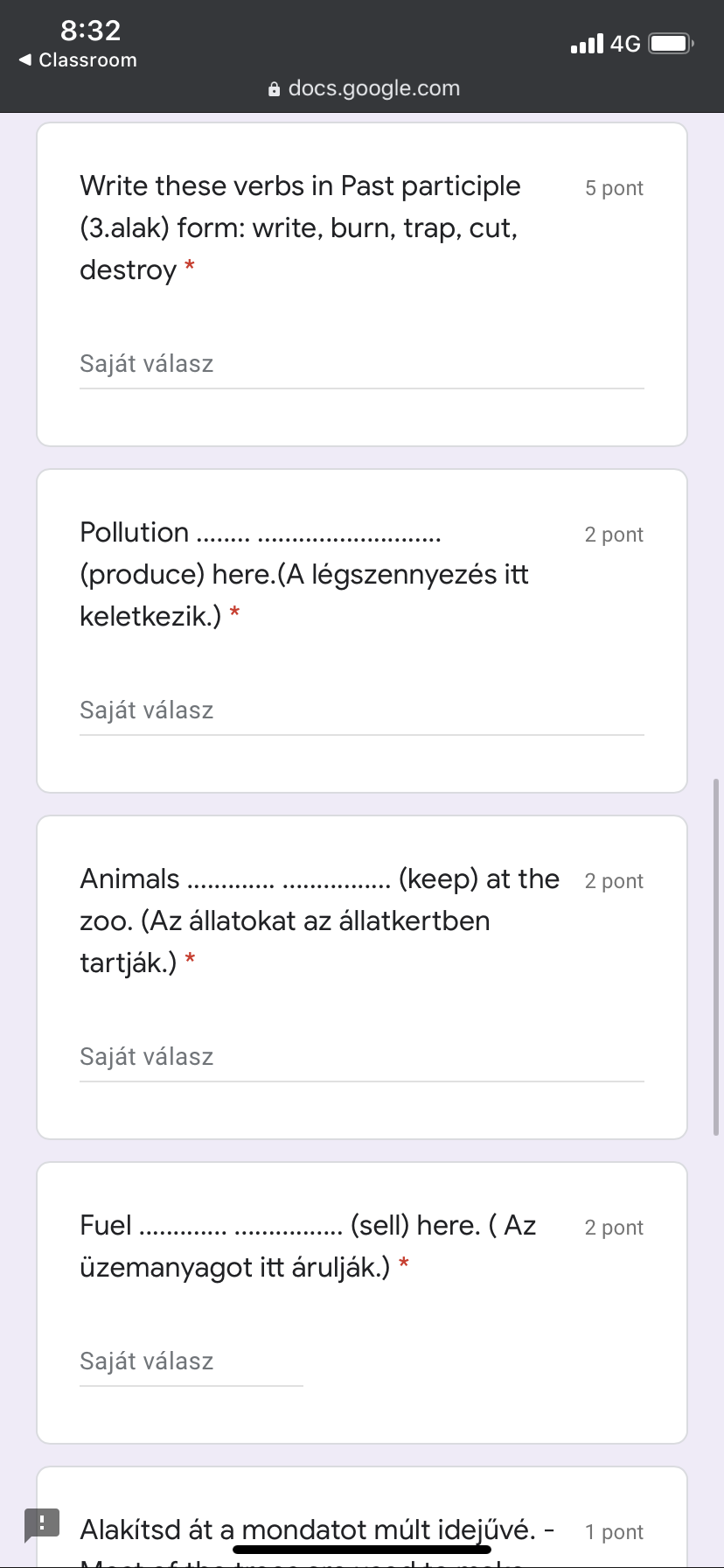Return to Classroom app via back link
This screenshot has width=724, height=1568.
click(78, 60)
